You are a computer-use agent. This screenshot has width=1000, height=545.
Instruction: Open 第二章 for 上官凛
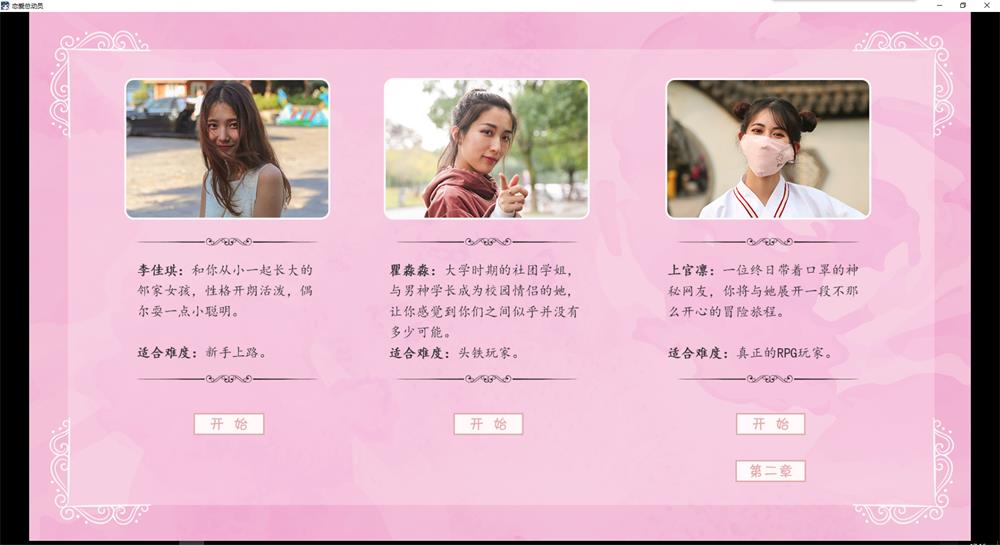[770, 471]
